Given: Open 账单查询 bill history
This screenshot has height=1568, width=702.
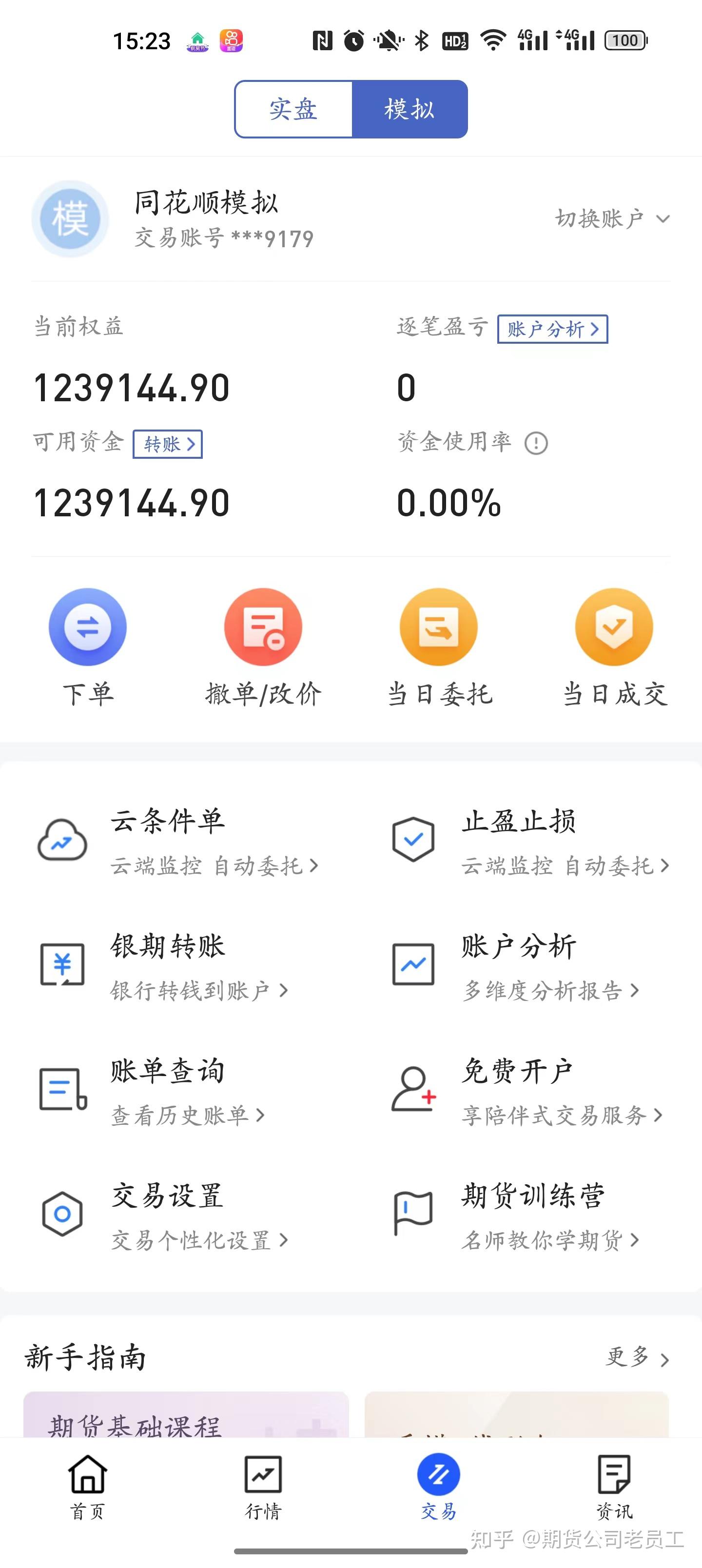Looking at the screenshot, I should click(152, 1090).
